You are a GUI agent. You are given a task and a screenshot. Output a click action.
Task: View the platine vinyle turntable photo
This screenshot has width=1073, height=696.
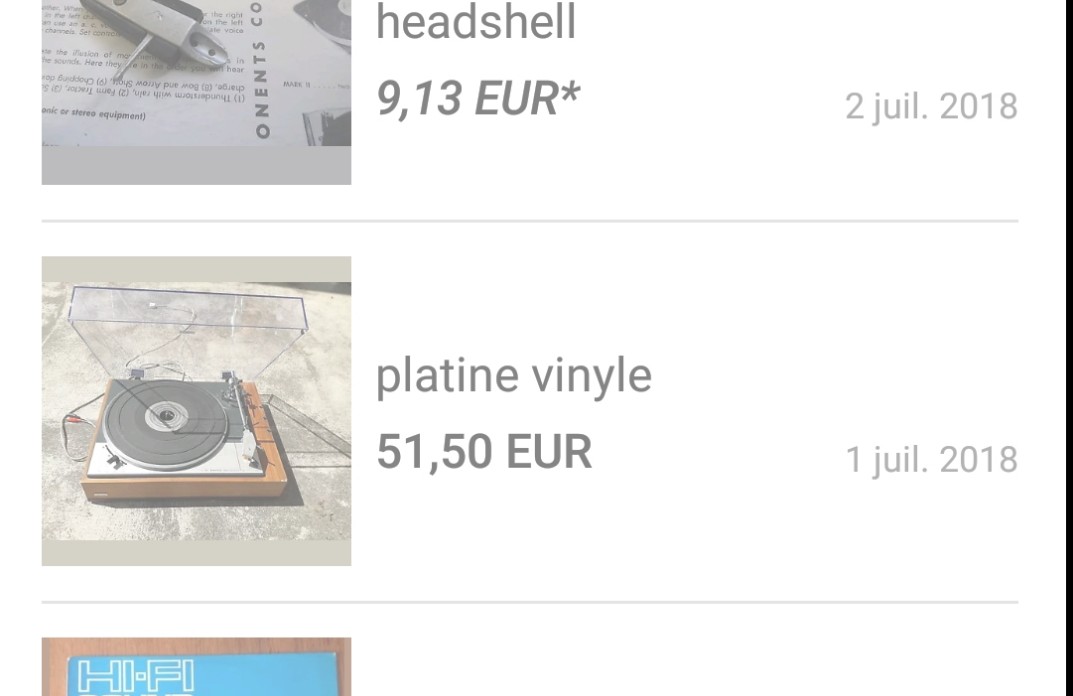click(196, 411)
